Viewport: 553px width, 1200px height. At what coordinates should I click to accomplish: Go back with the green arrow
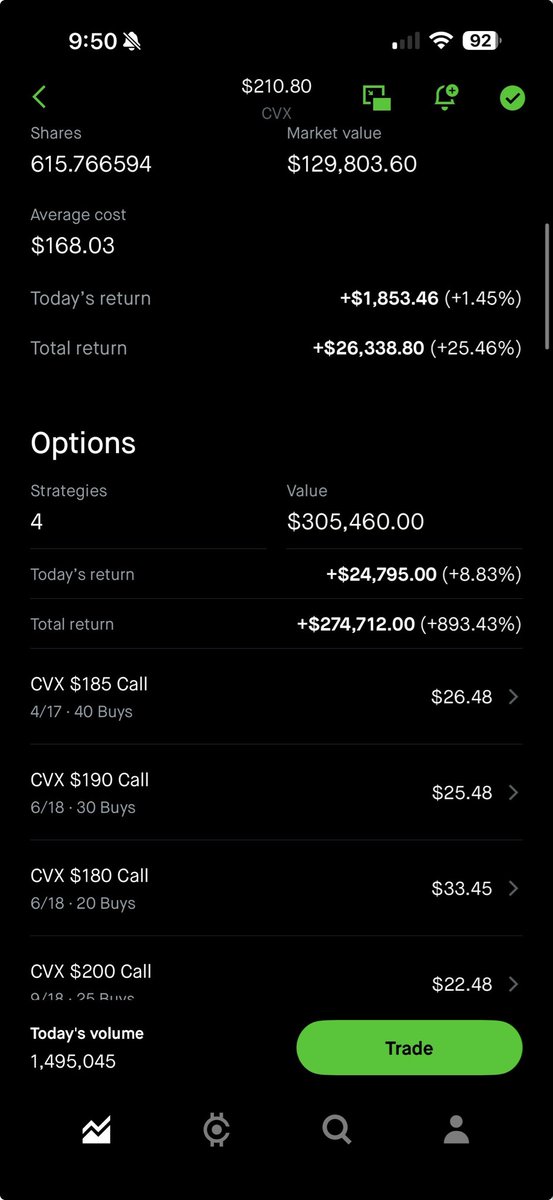click(x=39, y=97)
